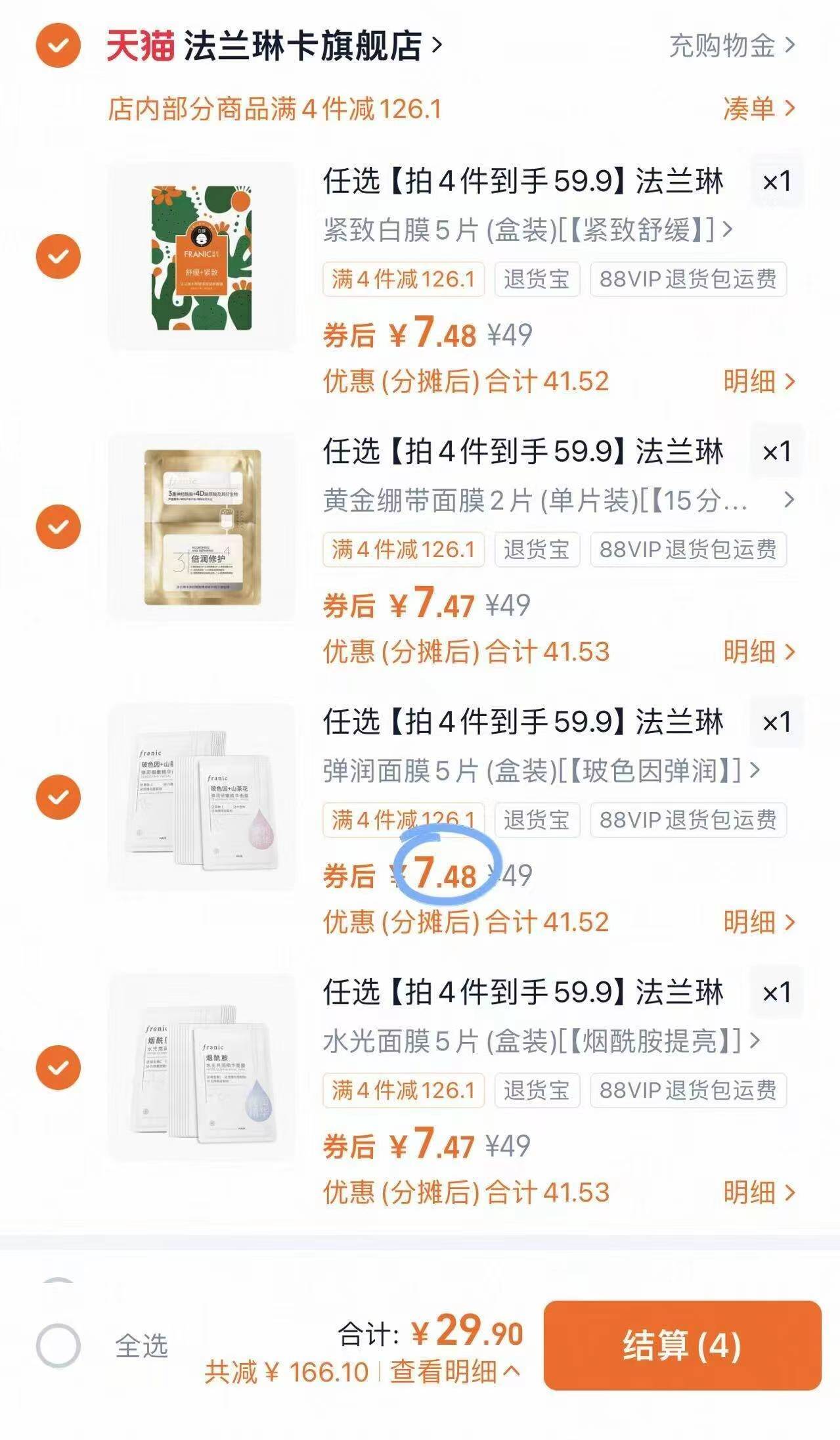Tap the 退货宝 service tag
This screenshot has width=840, height=1440.
click(536, 279)
